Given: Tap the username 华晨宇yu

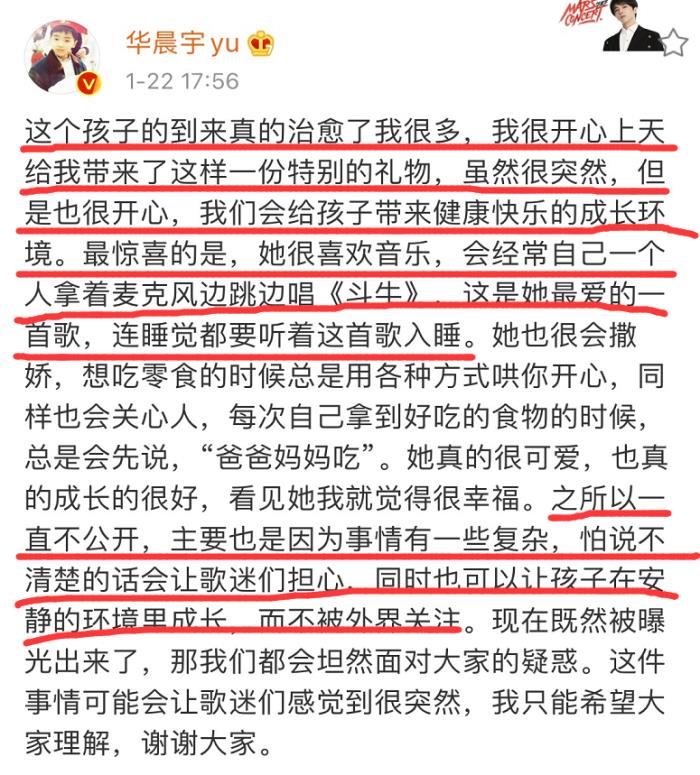Looking at the screenshot, I should coord(180,42).
